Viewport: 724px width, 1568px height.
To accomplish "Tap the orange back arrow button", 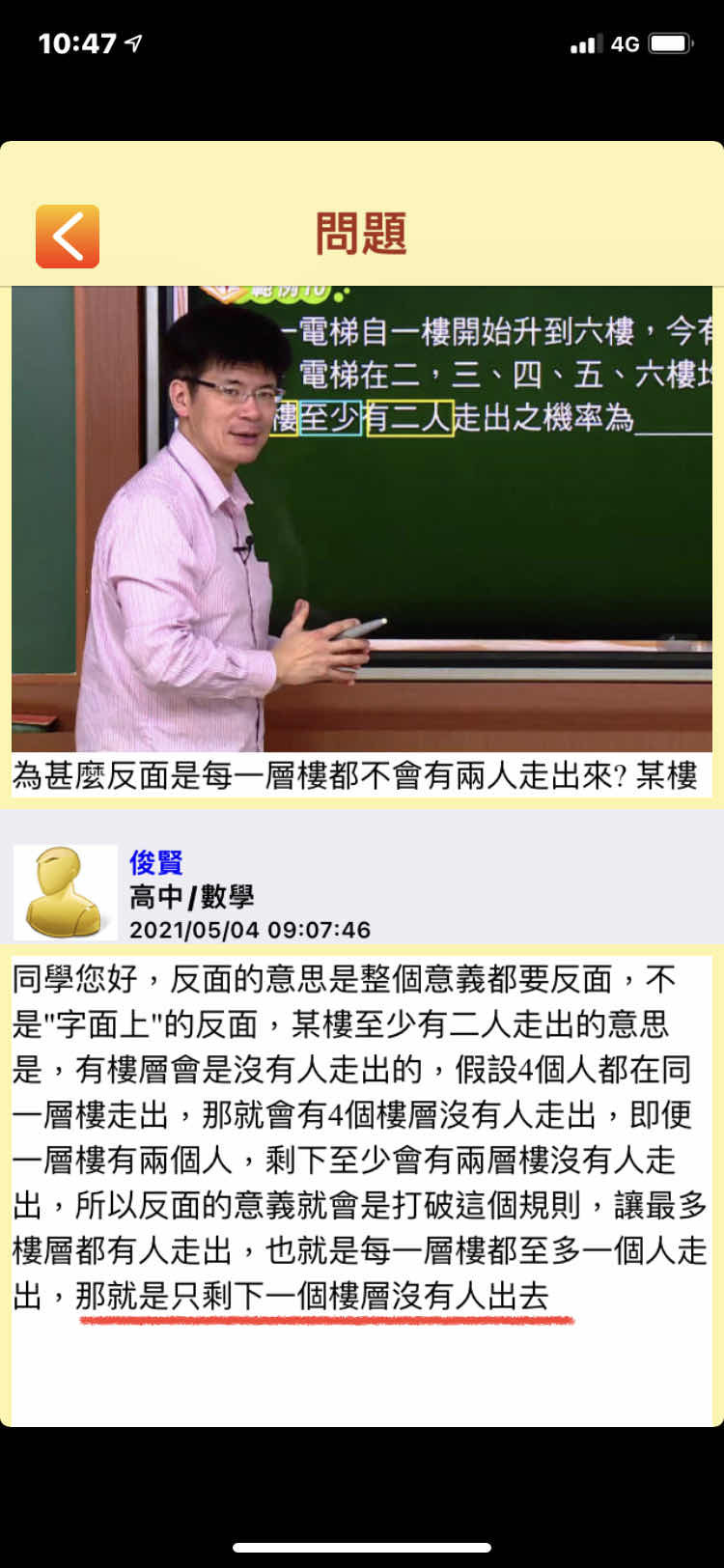I will click(68, 237).
